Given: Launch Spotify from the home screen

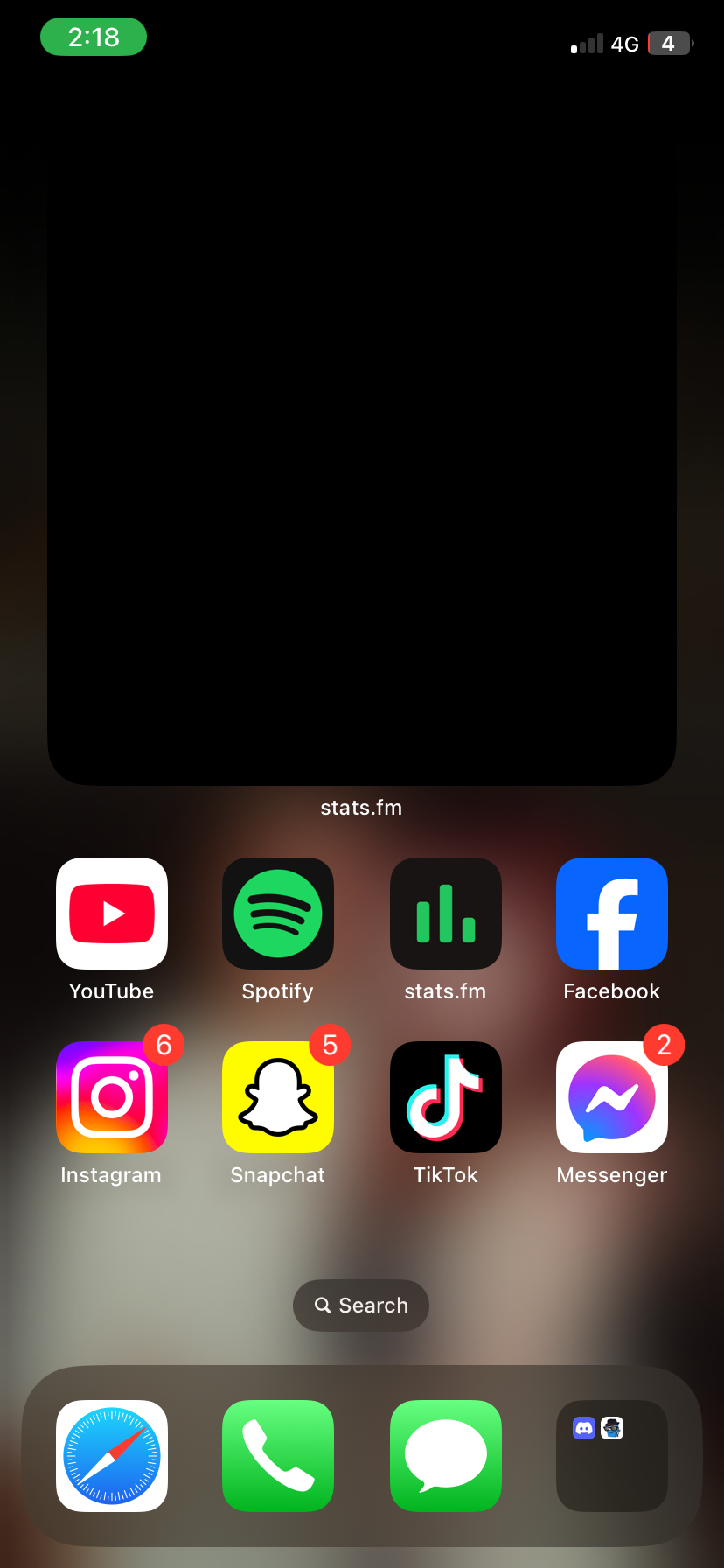Looking at the screenshot, I should [x=278, y=913].
